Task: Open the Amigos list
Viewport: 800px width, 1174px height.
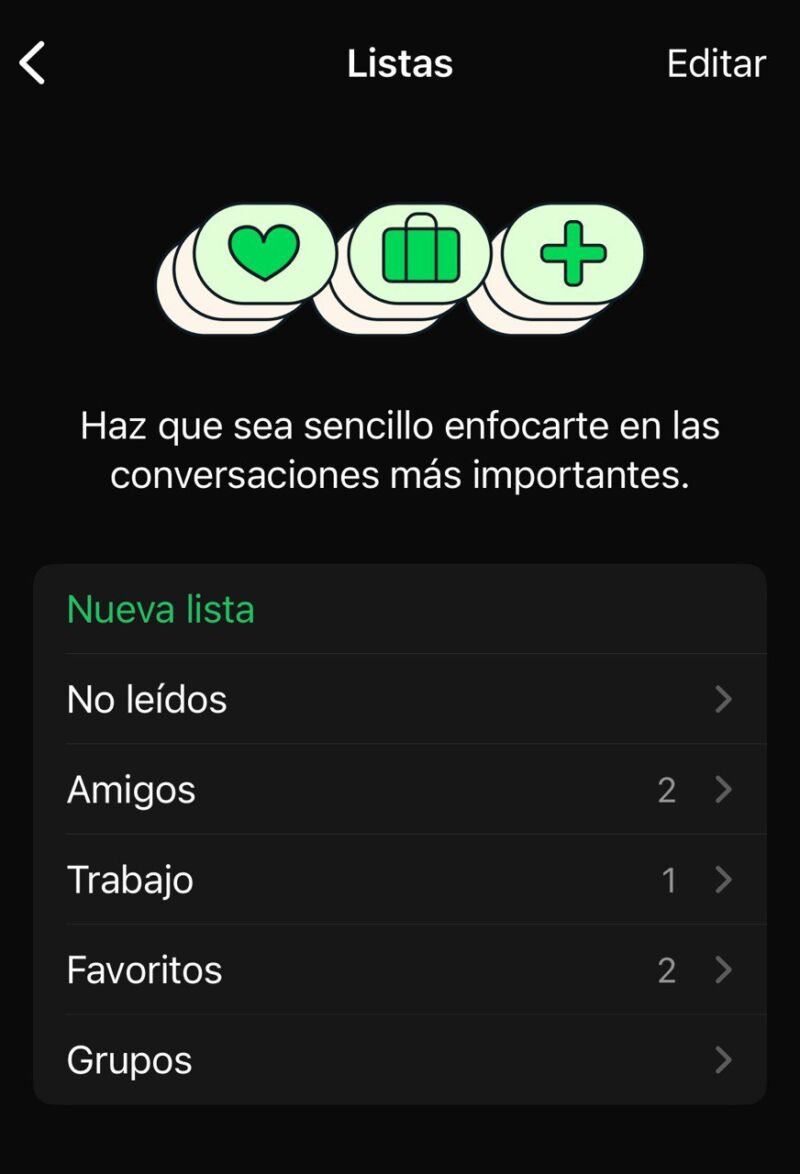Action: 400,790
